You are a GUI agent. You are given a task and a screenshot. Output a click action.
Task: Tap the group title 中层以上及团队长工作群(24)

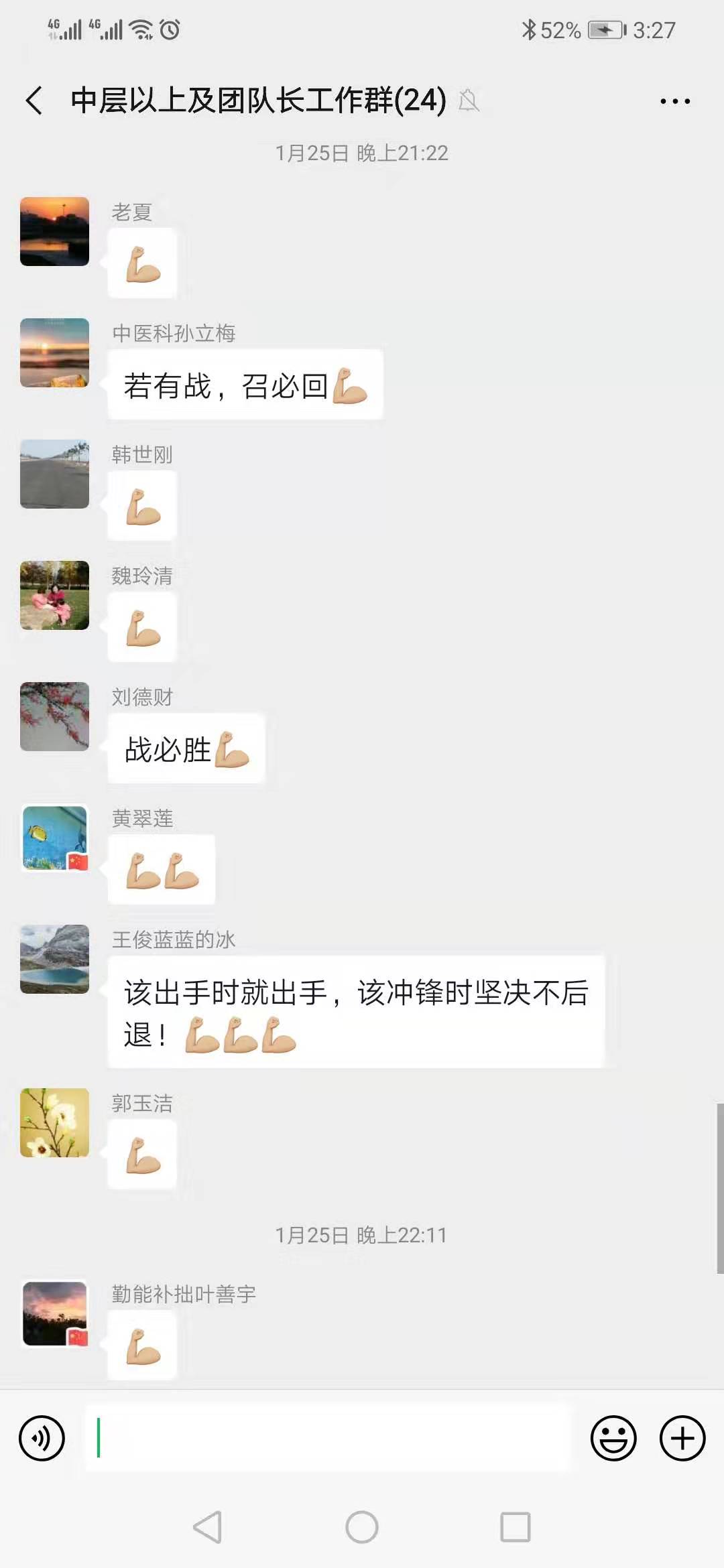point(258,101)
